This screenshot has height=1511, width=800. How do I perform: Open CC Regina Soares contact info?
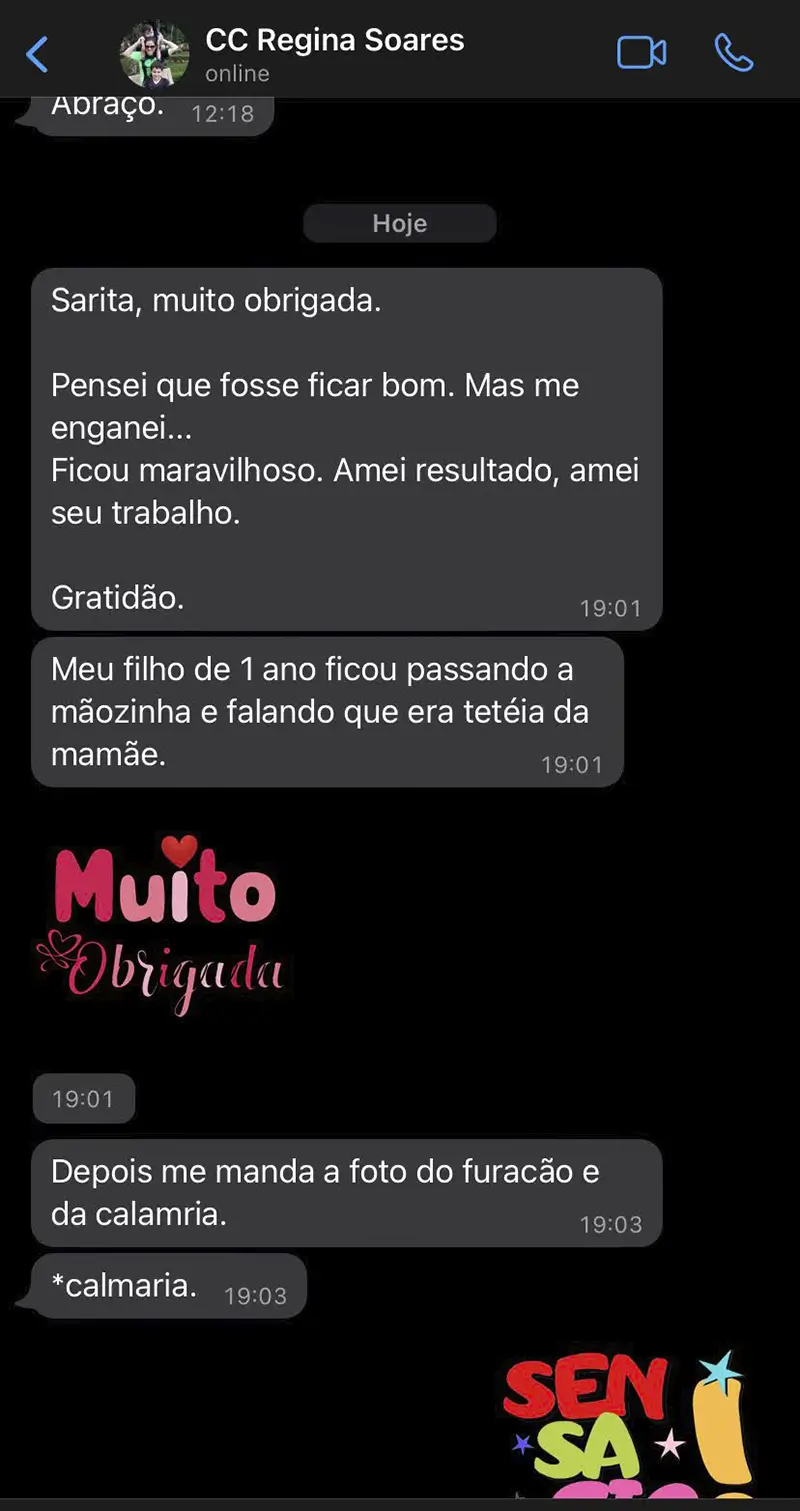(x=333, y=53)
